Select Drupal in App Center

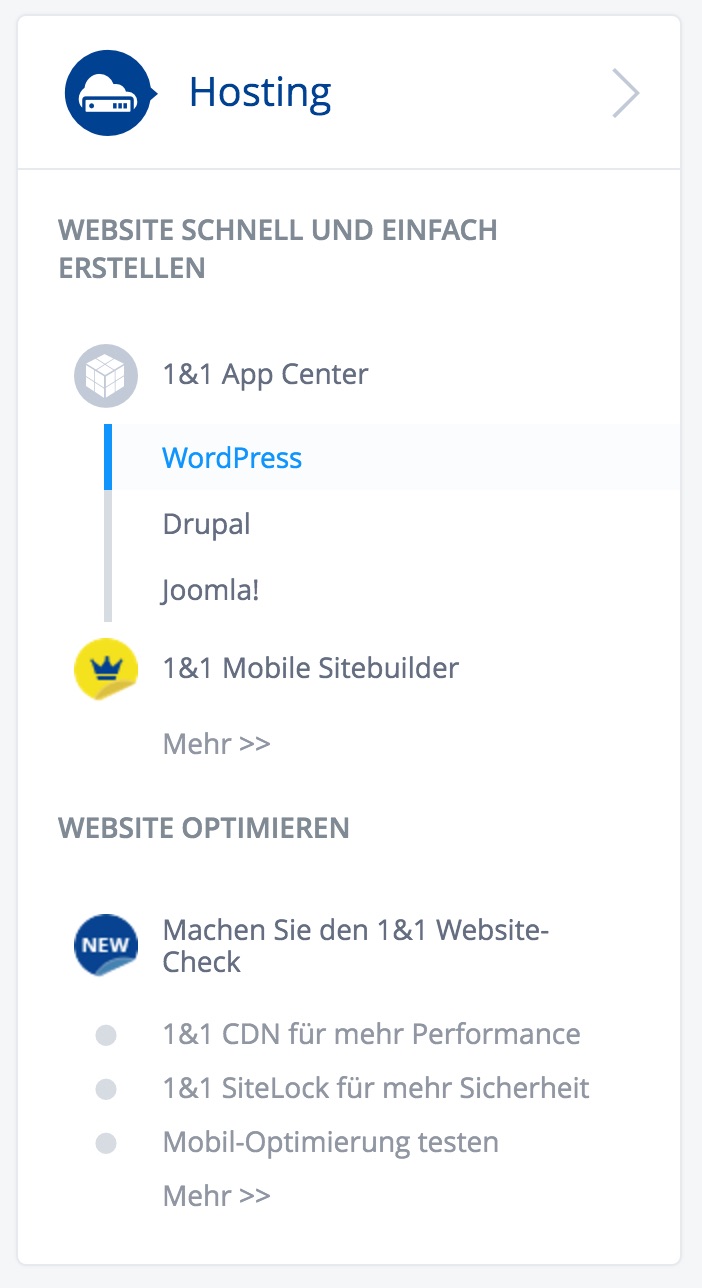206,524
